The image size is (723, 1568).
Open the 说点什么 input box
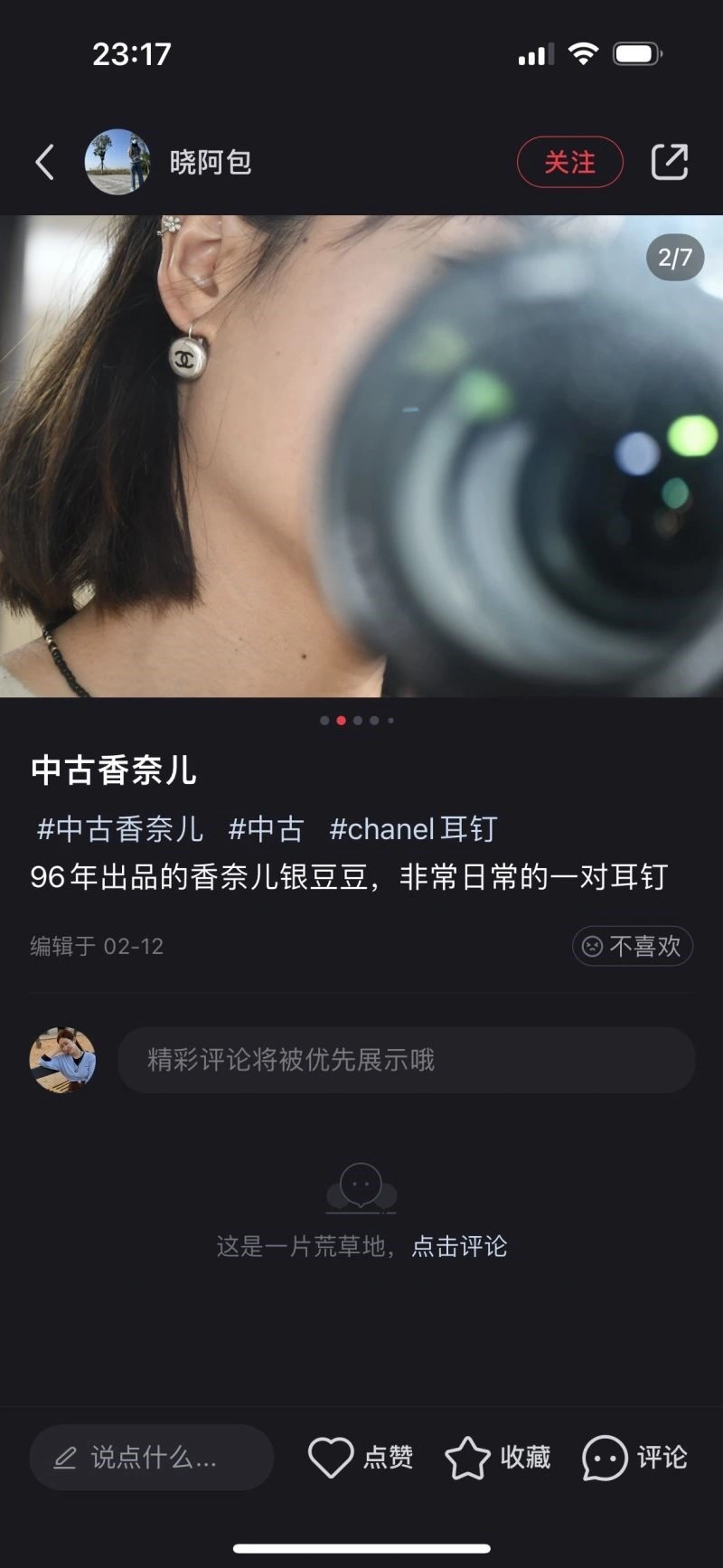pyautogui.click(x=152, y=1457)
